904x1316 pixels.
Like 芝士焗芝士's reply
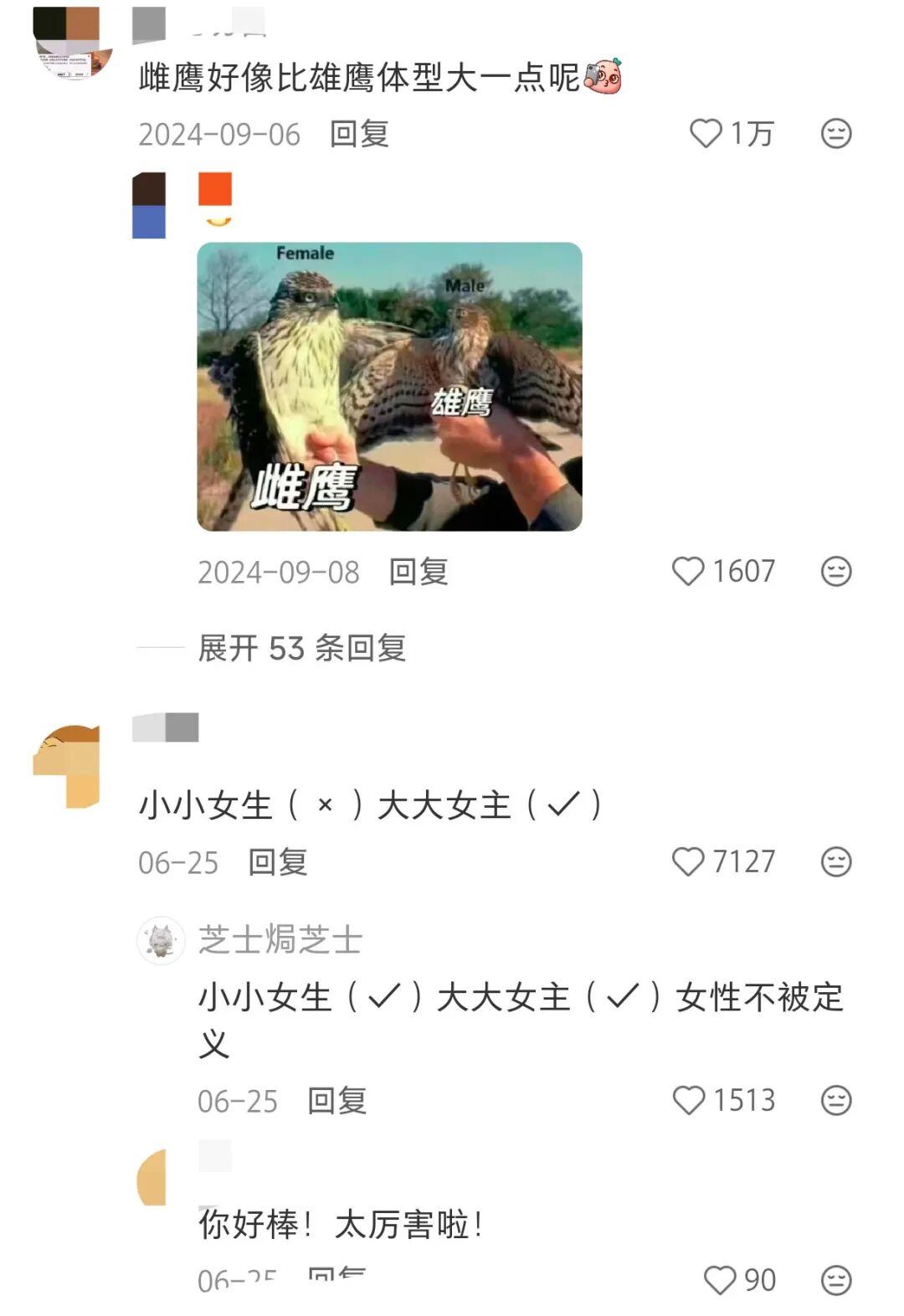point(689,1100)
